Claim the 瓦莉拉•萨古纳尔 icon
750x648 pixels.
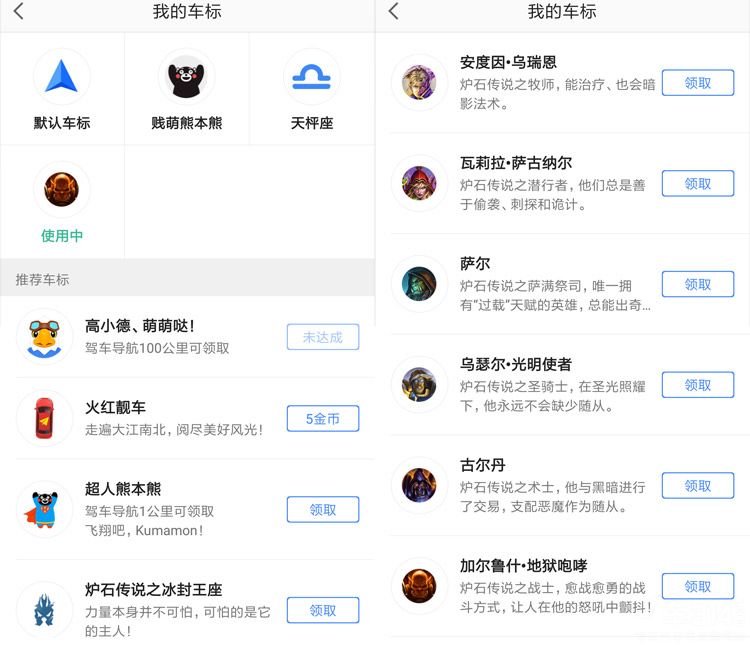tap(697, 184)
